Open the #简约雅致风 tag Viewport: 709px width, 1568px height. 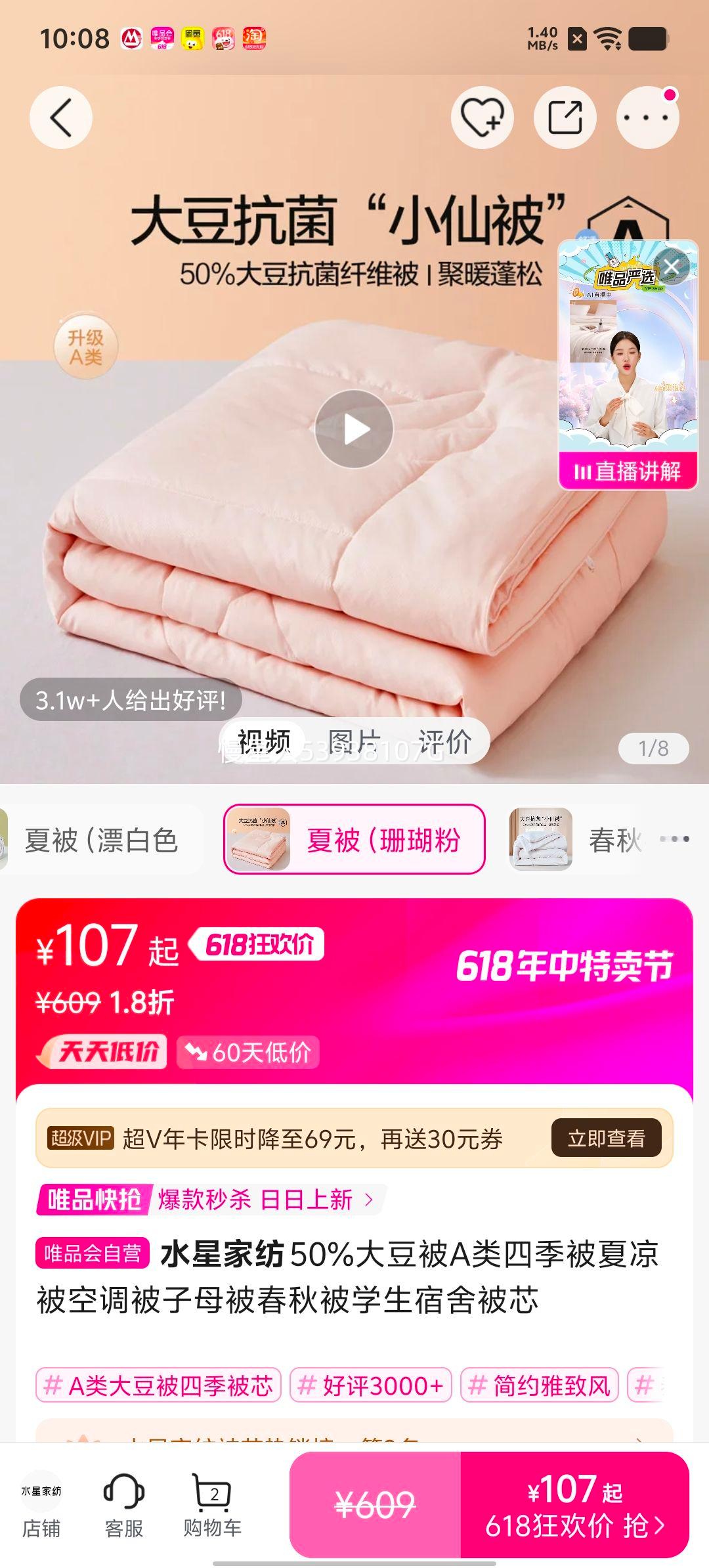540,1385
